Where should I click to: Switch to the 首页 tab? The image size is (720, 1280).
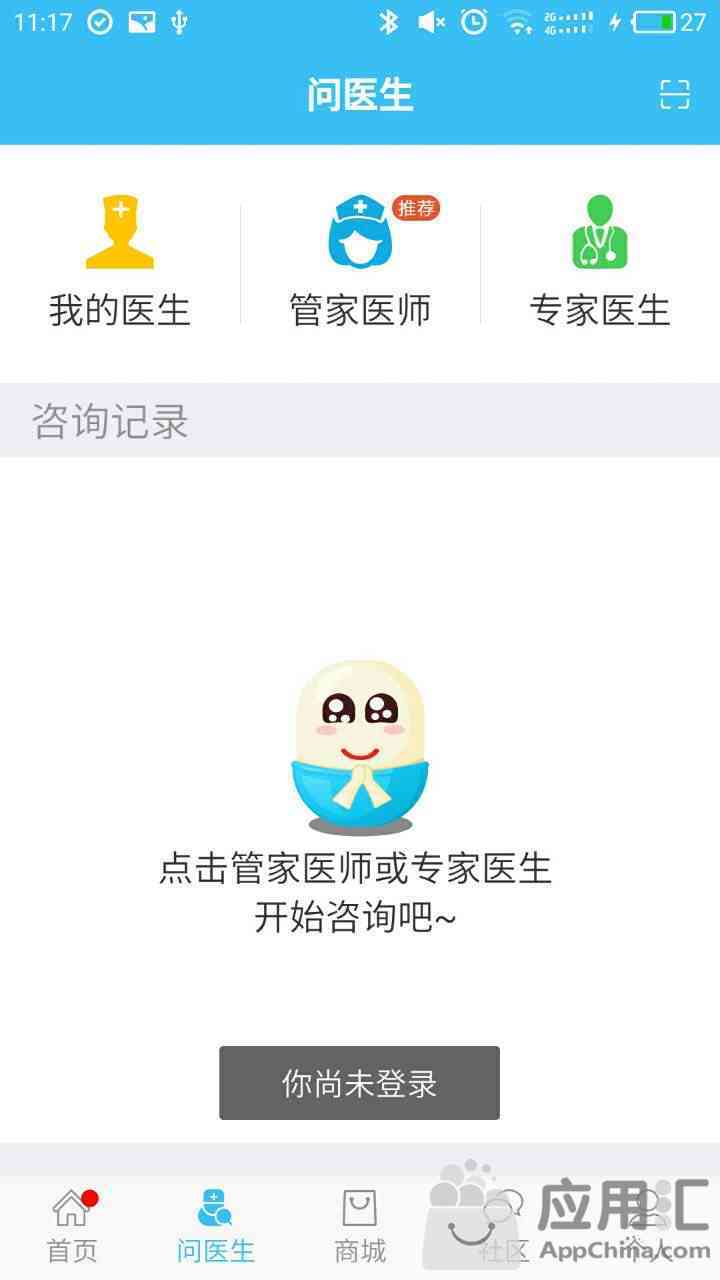coord(73,1226)
